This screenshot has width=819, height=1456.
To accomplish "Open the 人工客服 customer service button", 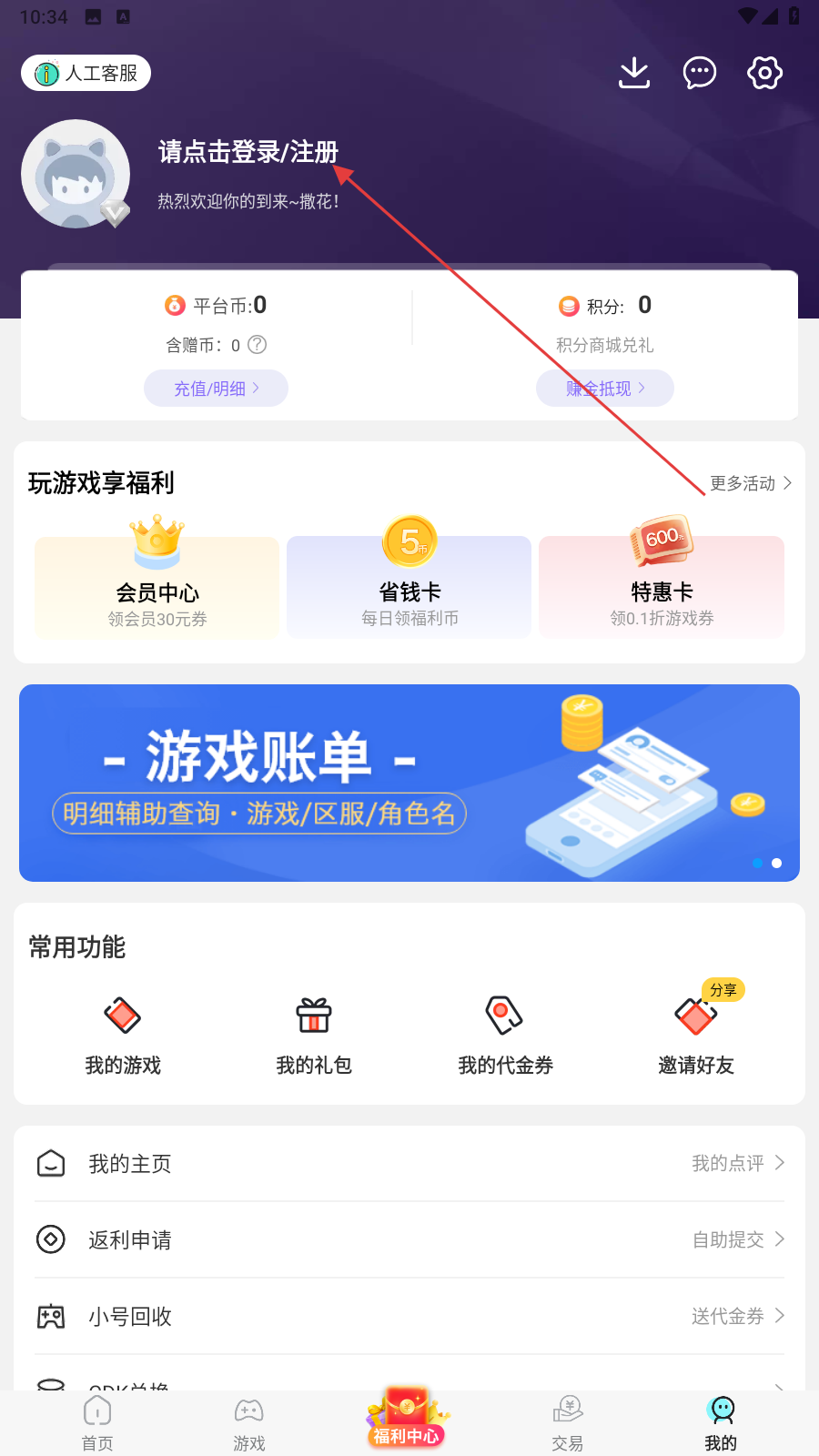I will point(86,73).
